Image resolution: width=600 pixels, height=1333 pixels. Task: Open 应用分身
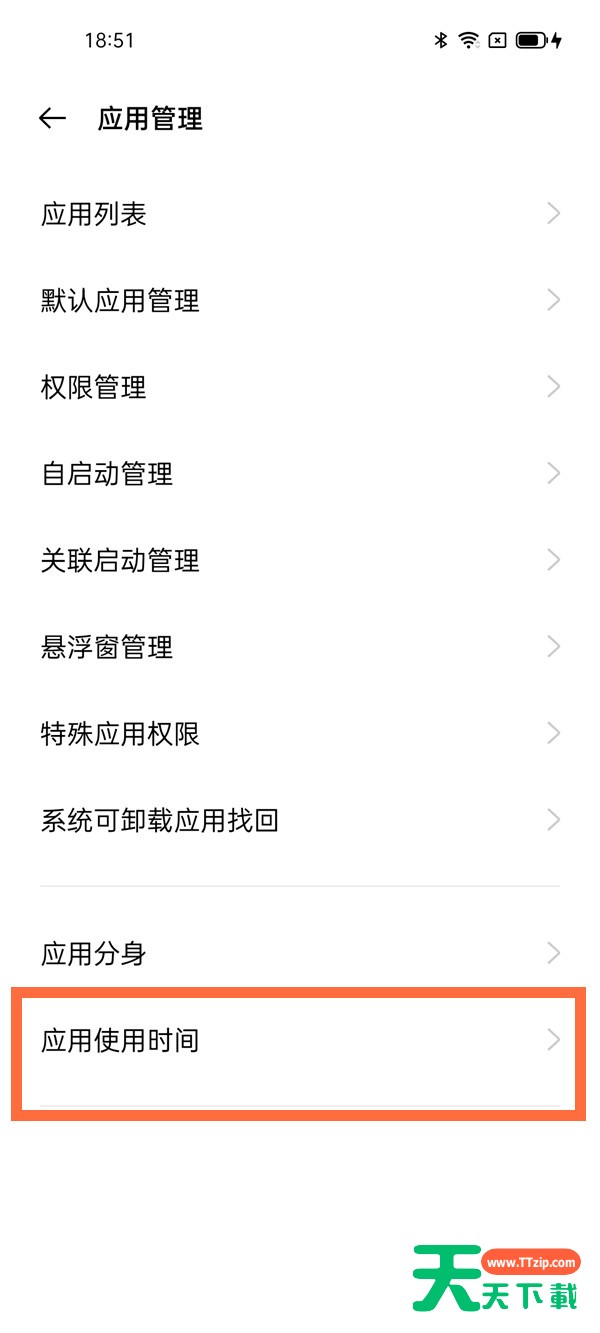click(300, 953)
